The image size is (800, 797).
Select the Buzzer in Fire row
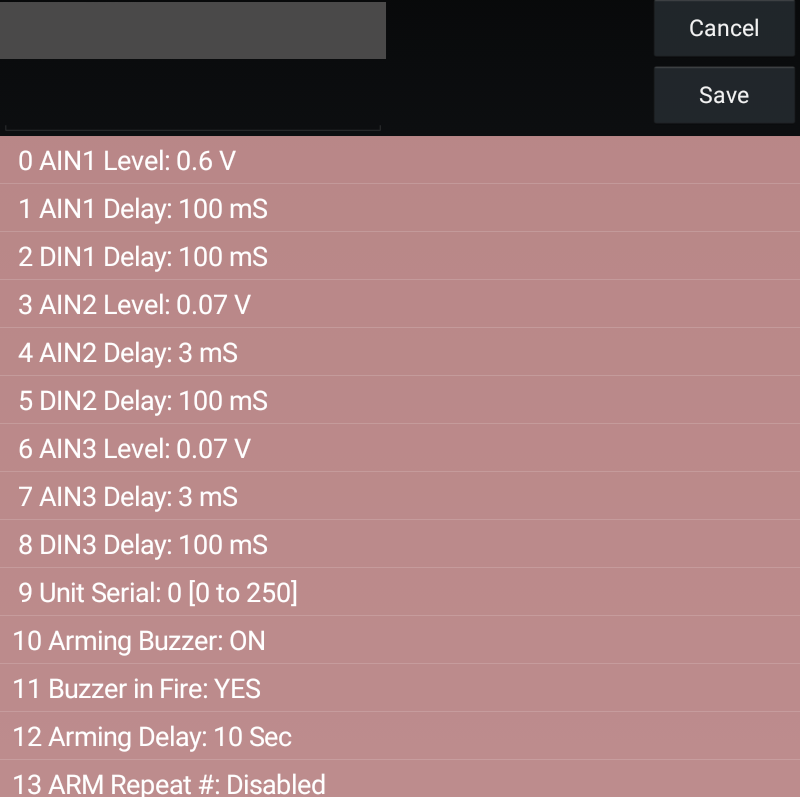click(400, 688)
